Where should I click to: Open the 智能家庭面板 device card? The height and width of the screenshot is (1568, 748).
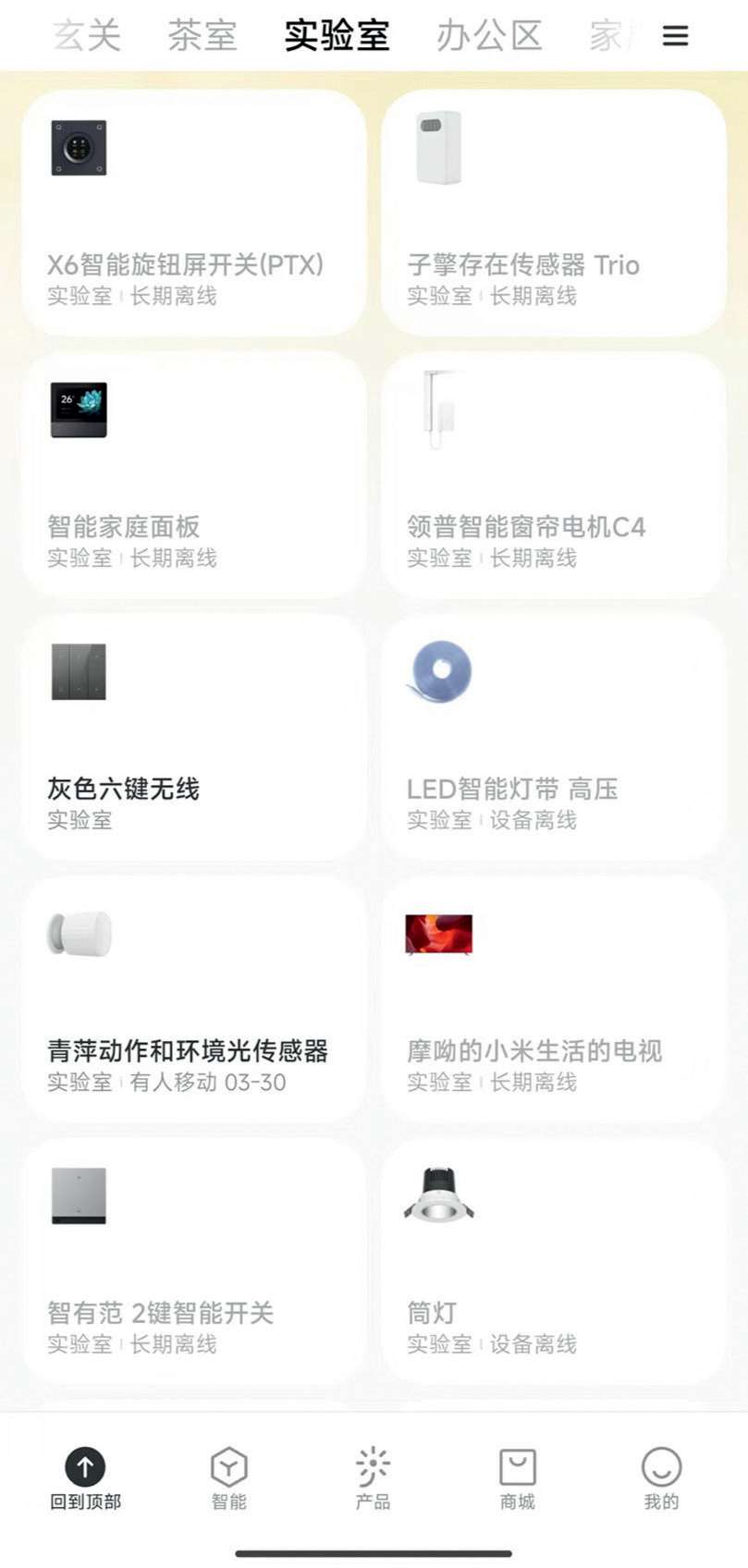pos(194,474)
